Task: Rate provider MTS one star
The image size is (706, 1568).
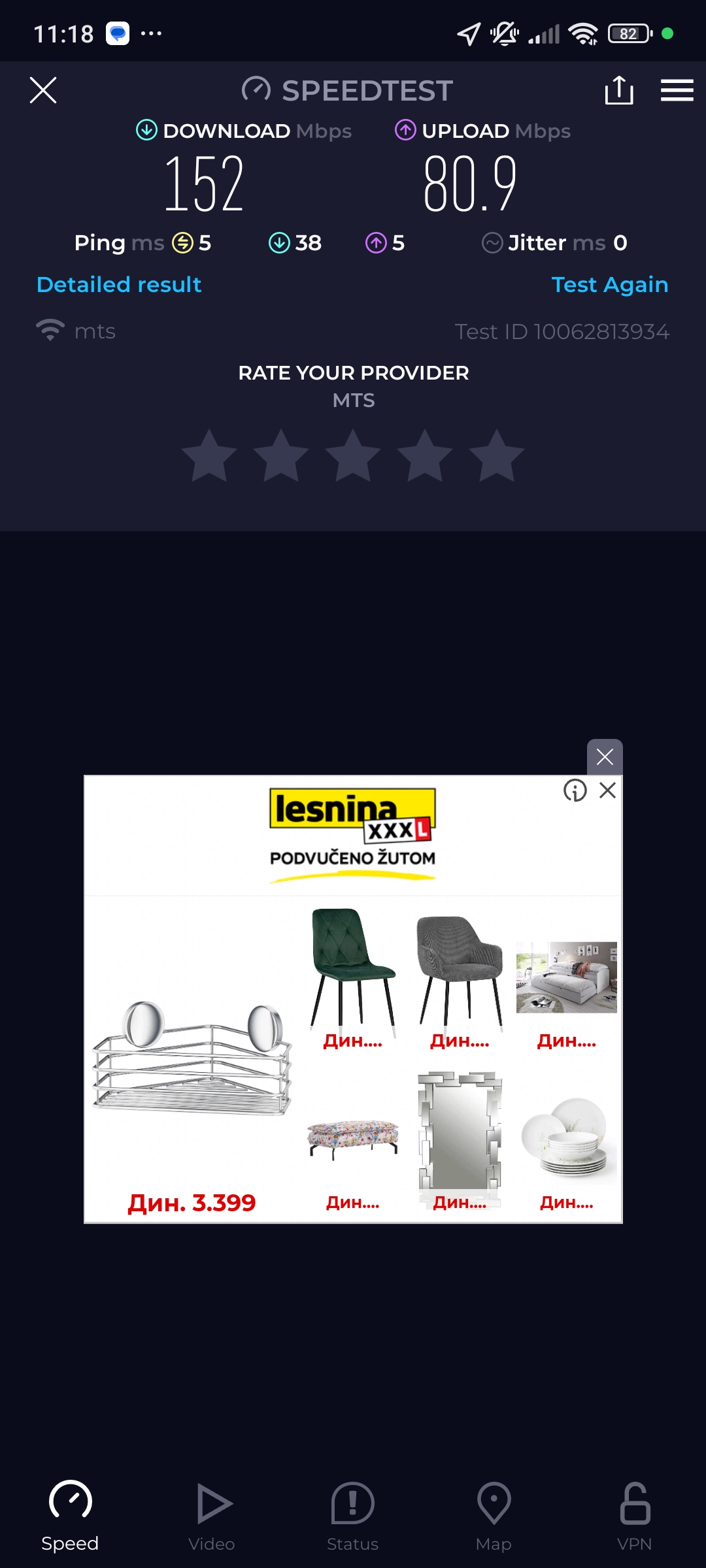Action: tap(209, 456)
